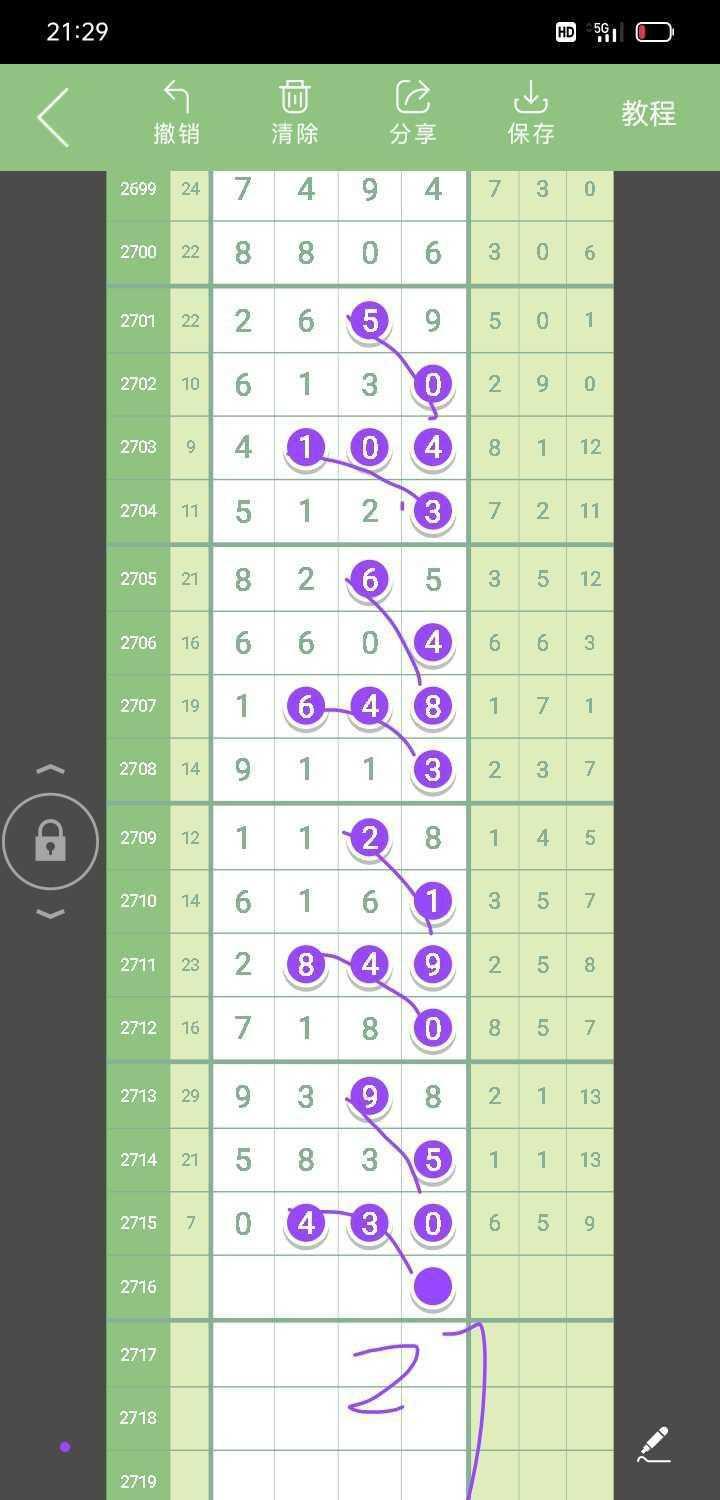Tap the down chevron below the lock
Screen dimensions: 720x1500
(x=50, y=913)
